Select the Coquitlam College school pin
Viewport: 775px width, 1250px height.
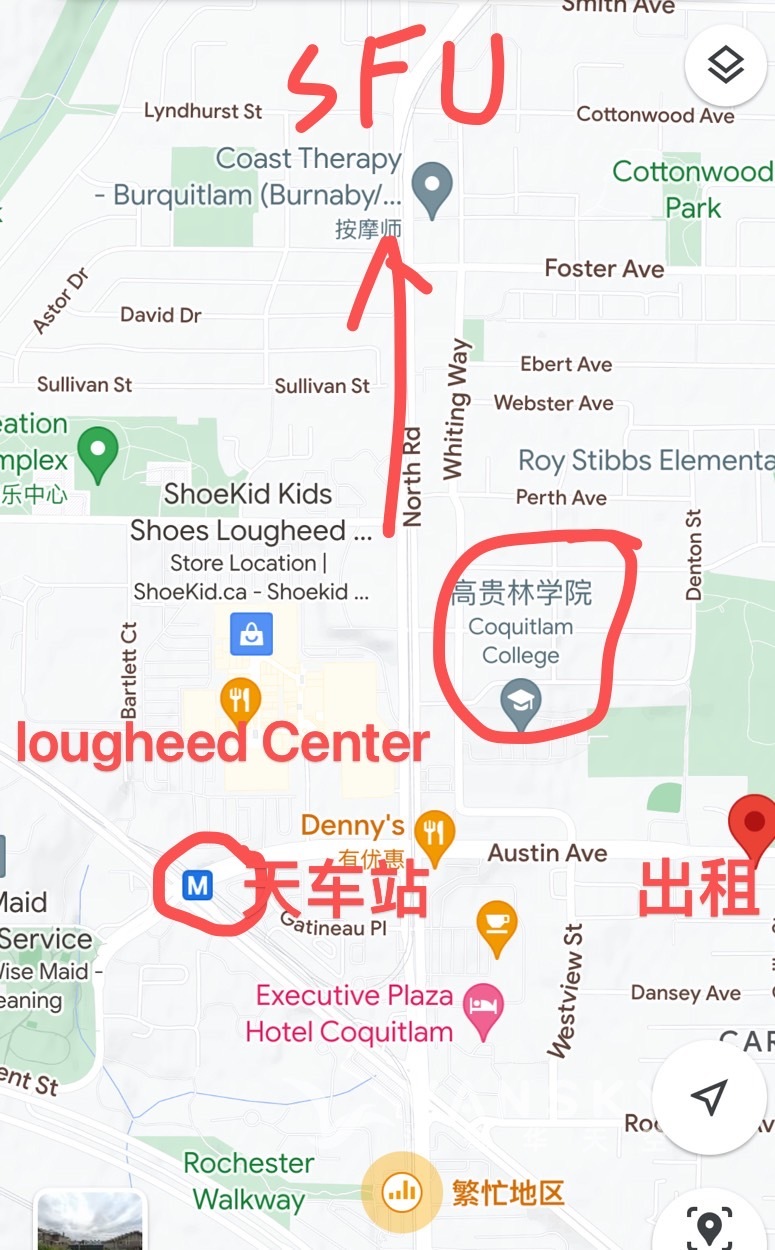pos(521,704)
